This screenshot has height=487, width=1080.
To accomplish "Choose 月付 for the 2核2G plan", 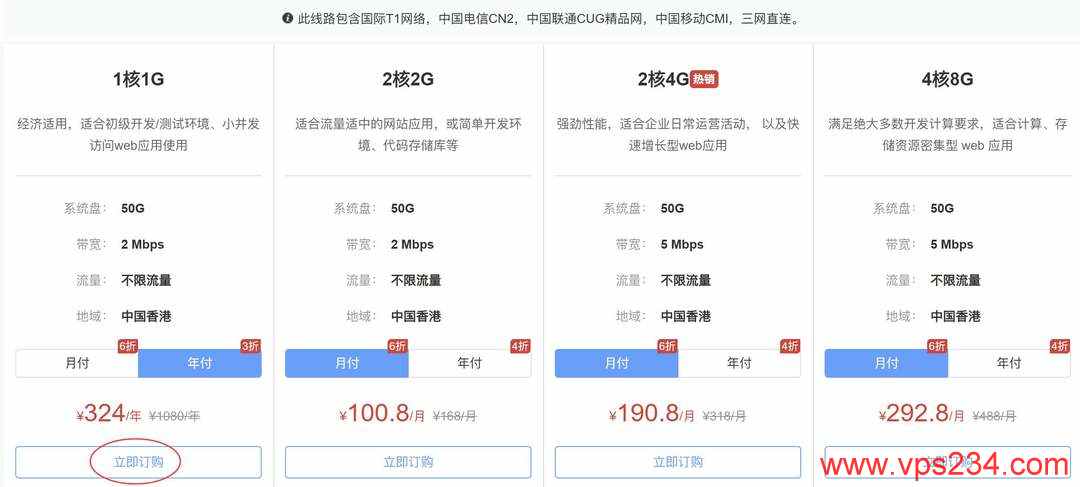I will (x=346, y=363).
